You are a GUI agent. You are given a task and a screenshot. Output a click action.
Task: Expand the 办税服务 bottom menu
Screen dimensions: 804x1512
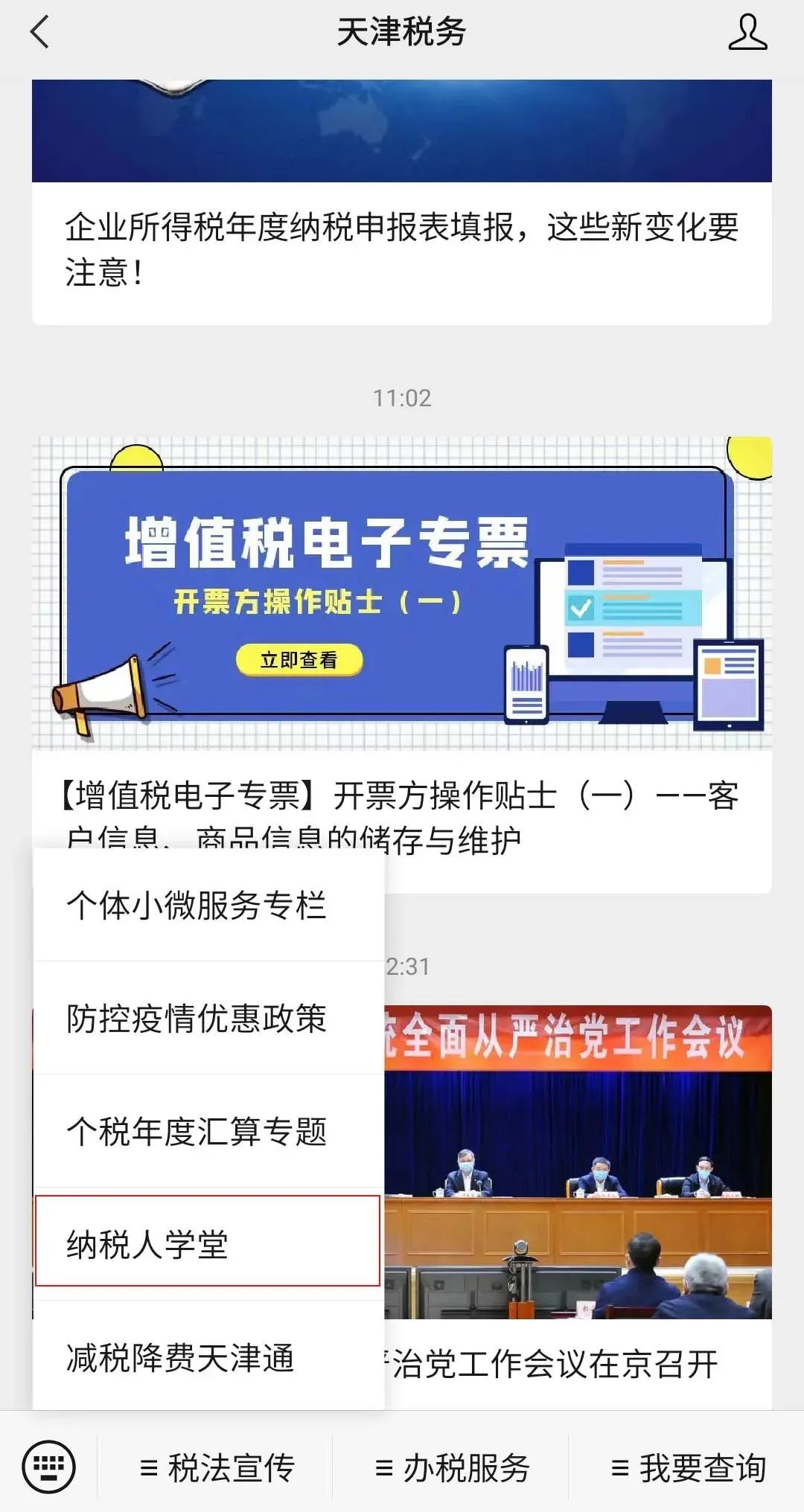pyautogui.click(x=451, y=1468)
